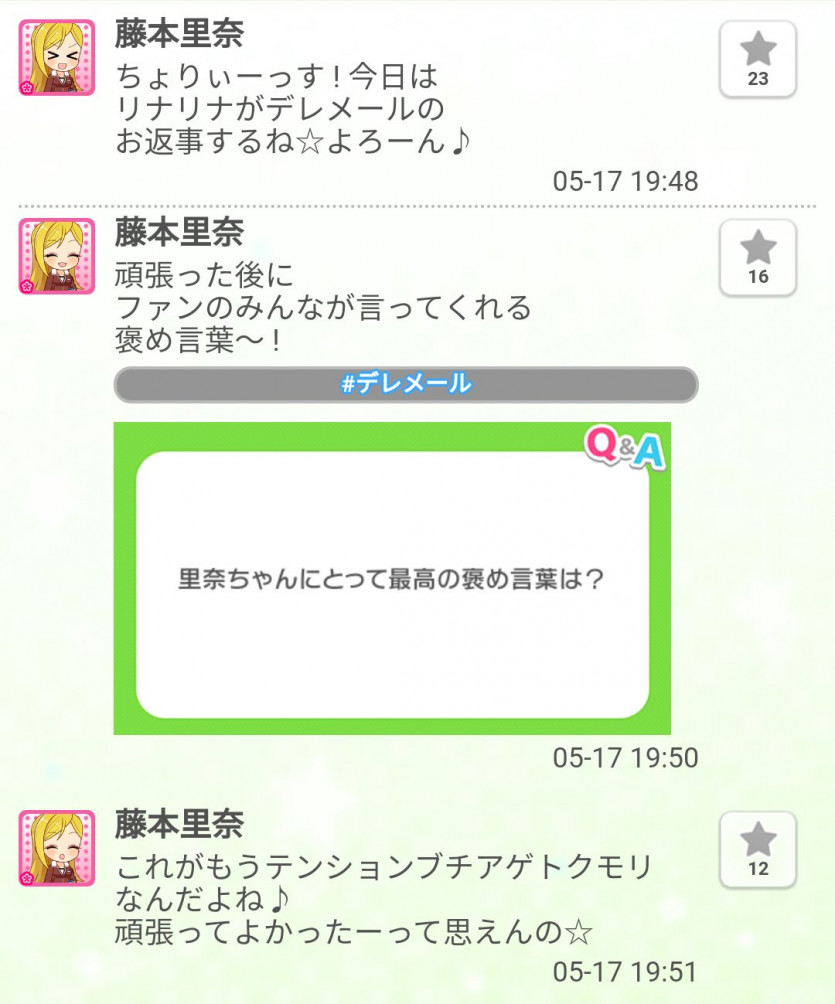
Task: Open 藤本里奈's avatar on the 19:48 post
Action: click(x=57, y=58)
